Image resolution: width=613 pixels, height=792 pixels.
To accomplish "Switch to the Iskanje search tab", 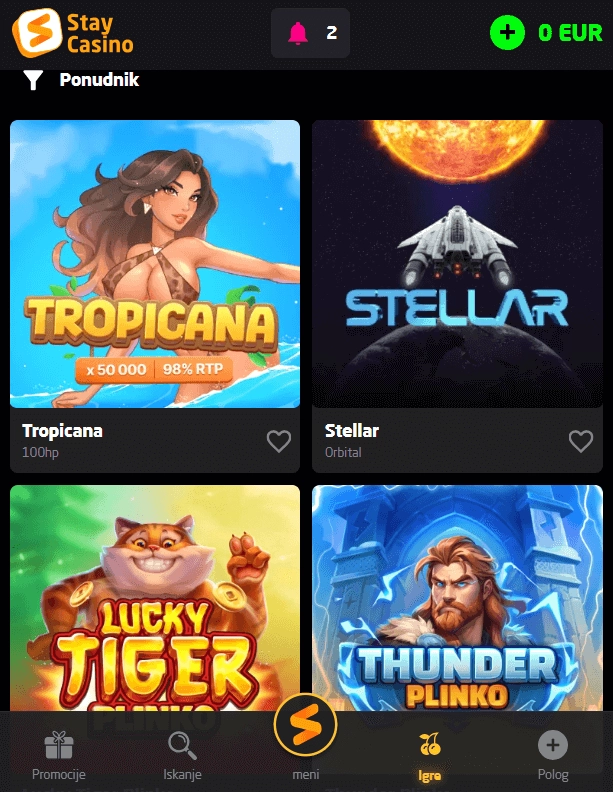I will click(x=182, y=755).
